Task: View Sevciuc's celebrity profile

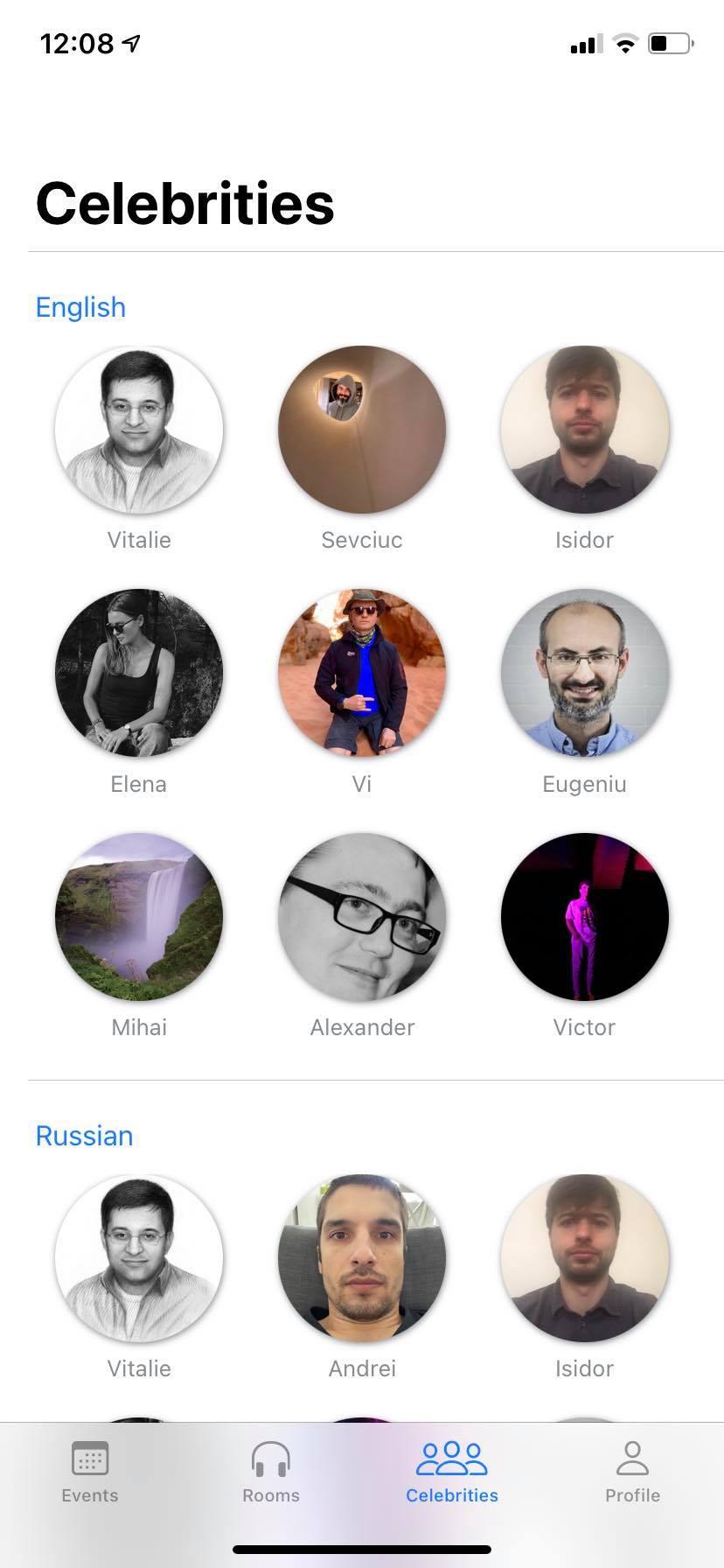Action: [362, 430]
